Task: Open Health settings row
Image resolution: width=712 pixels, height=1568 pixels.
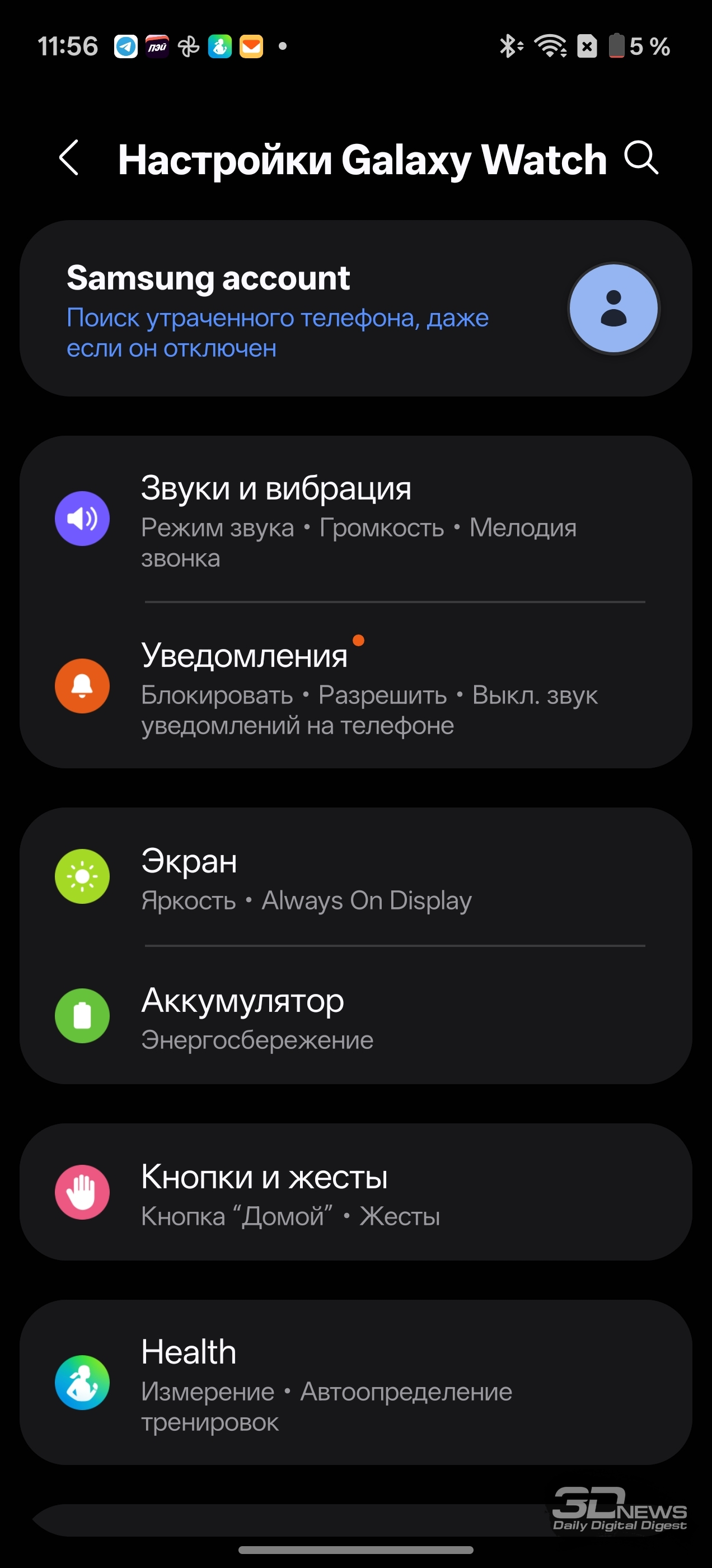Action: (x=355, y=1382)
